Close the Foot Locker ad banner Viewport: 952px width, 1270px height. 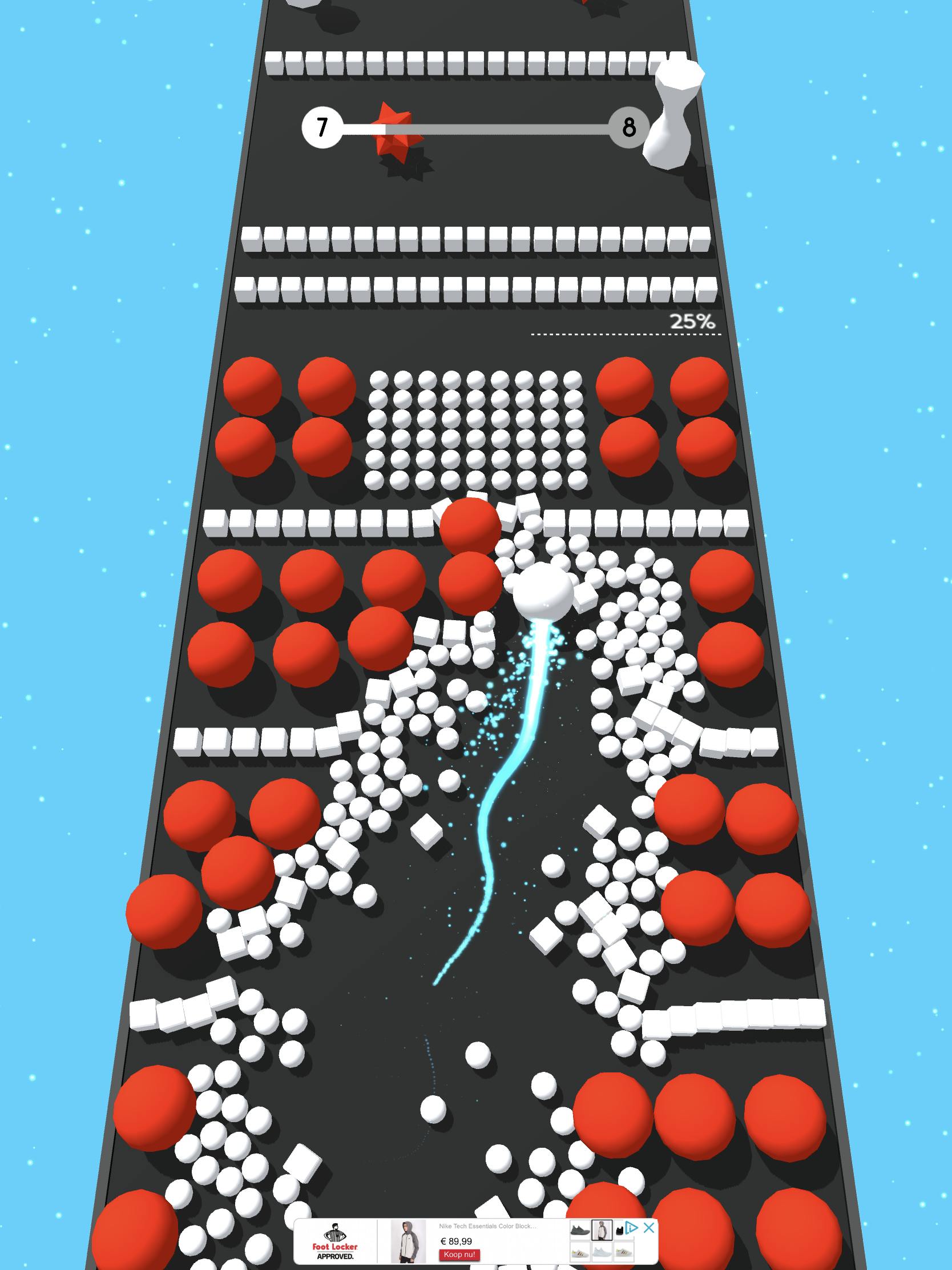(x=649, y=1228)
